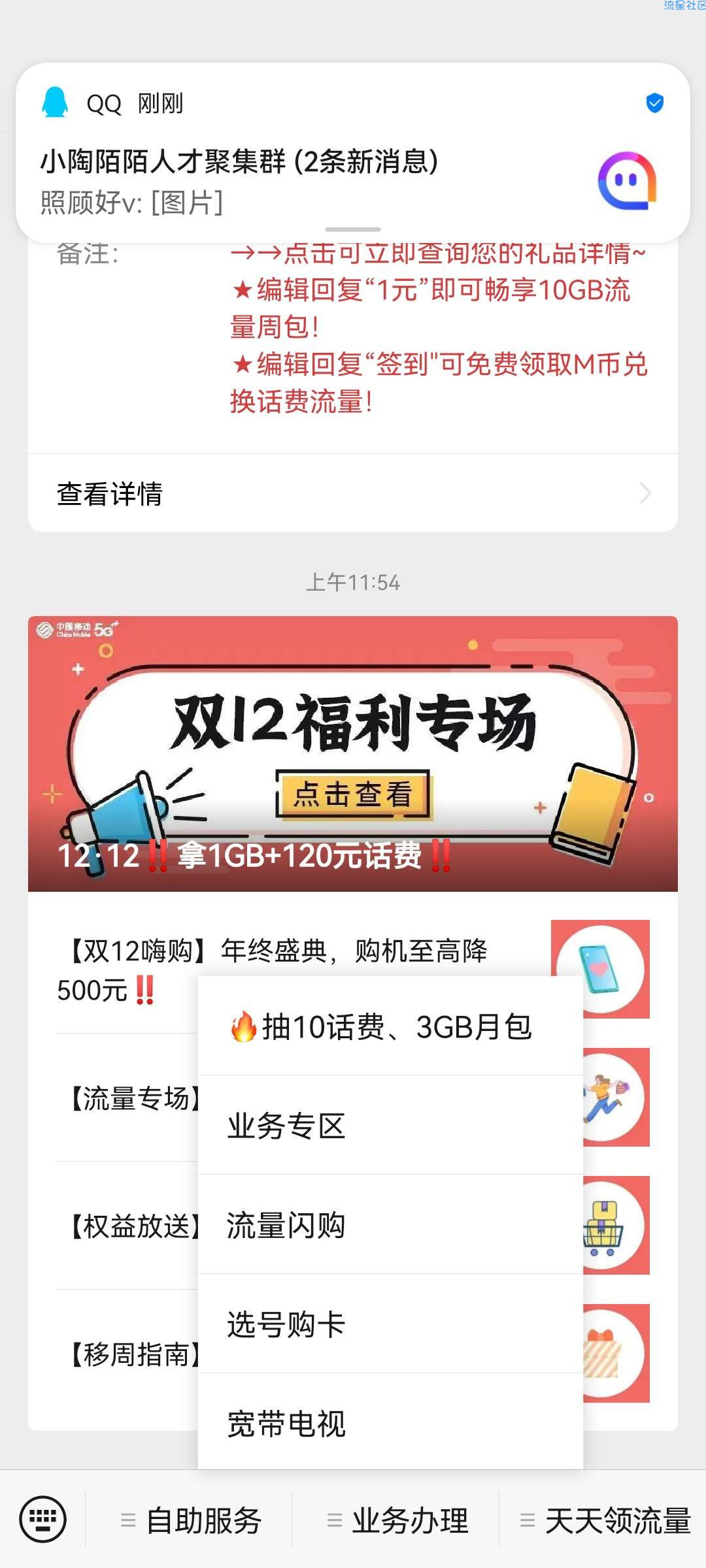706x1568 pixels.
Task: Choose 业务专区 in the popup menu
Action: point(390,1126)
